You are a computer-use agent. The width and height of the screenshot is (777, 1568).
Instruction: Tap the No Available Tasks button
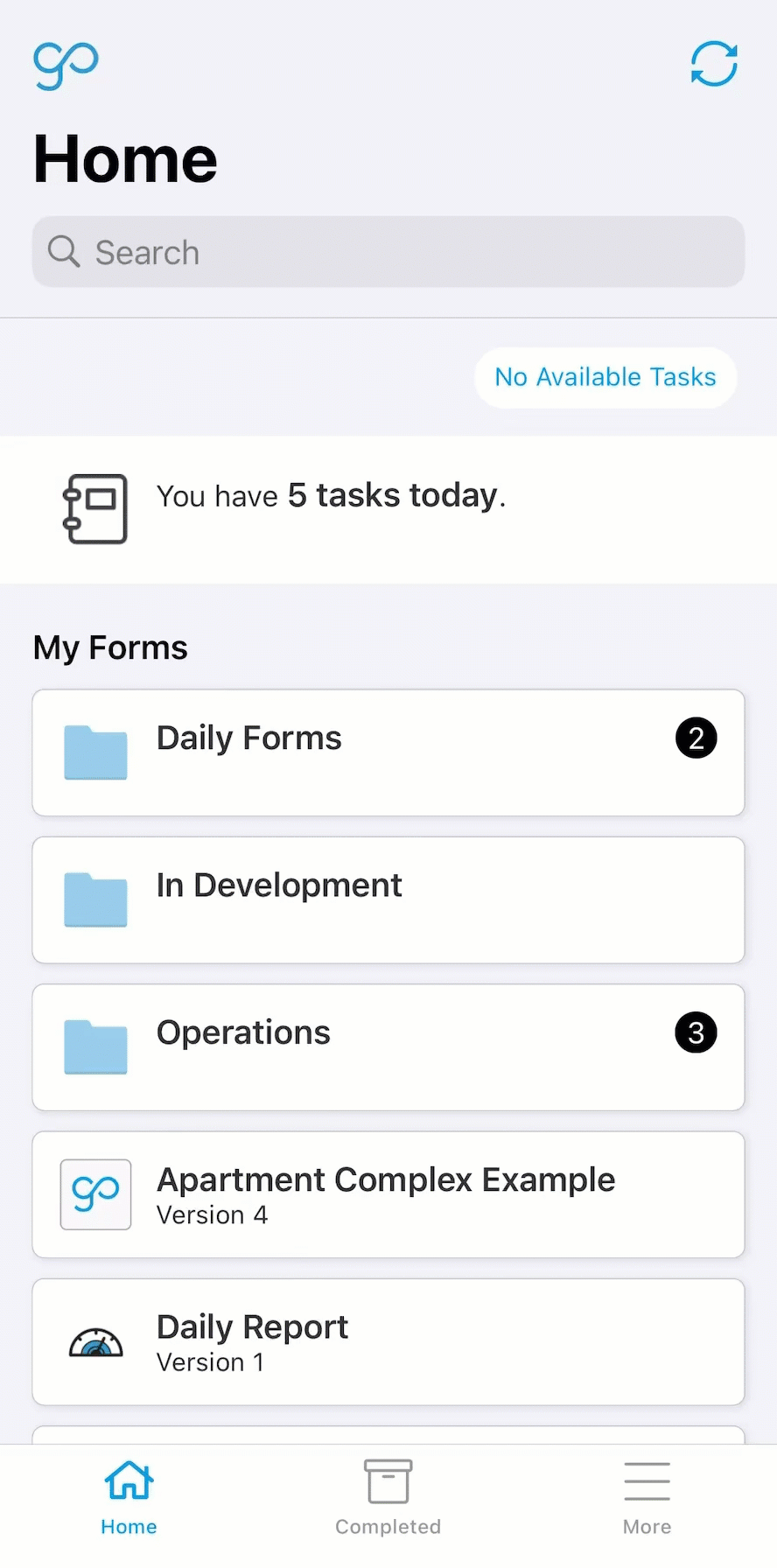605,377
